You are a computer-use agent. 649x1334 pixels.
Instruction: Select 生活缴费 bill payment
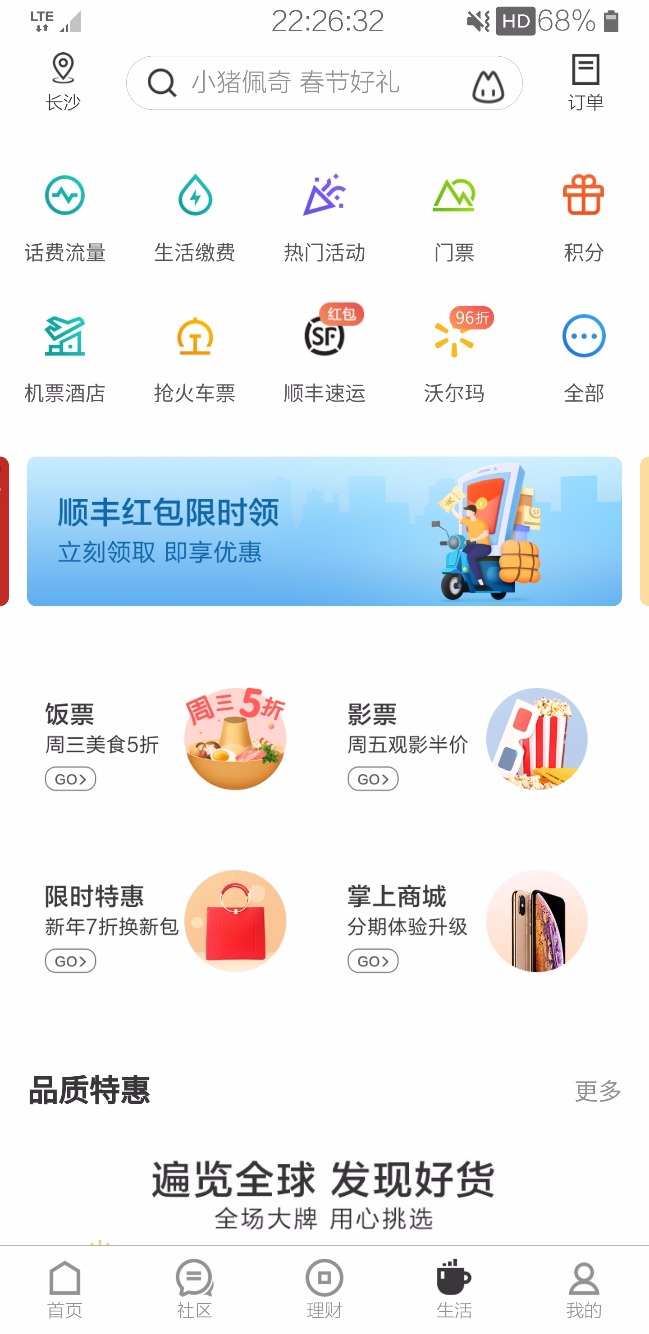pos(195,217)
